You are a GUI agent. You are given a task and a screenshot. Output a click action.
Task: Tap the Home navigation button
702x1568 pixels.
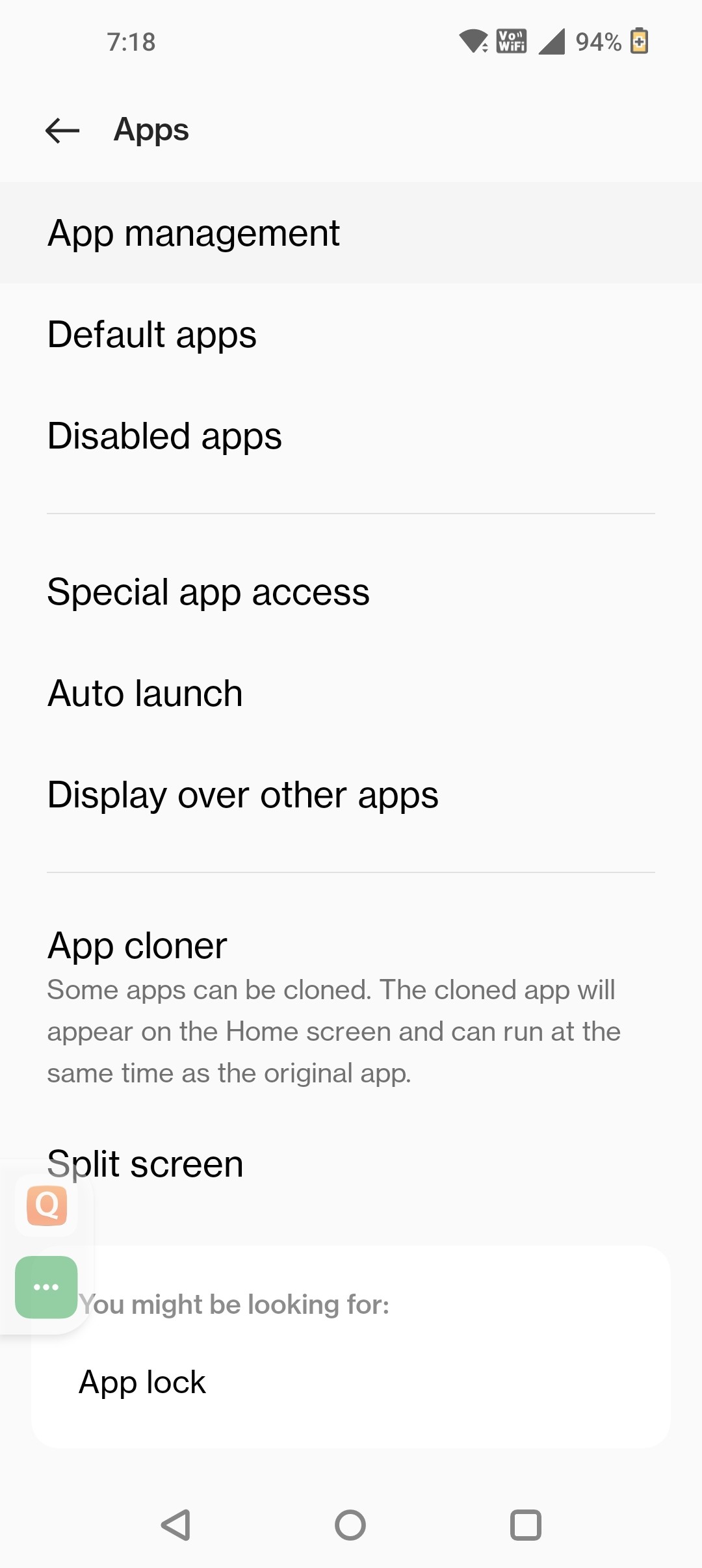click(x=351, y=1524)
